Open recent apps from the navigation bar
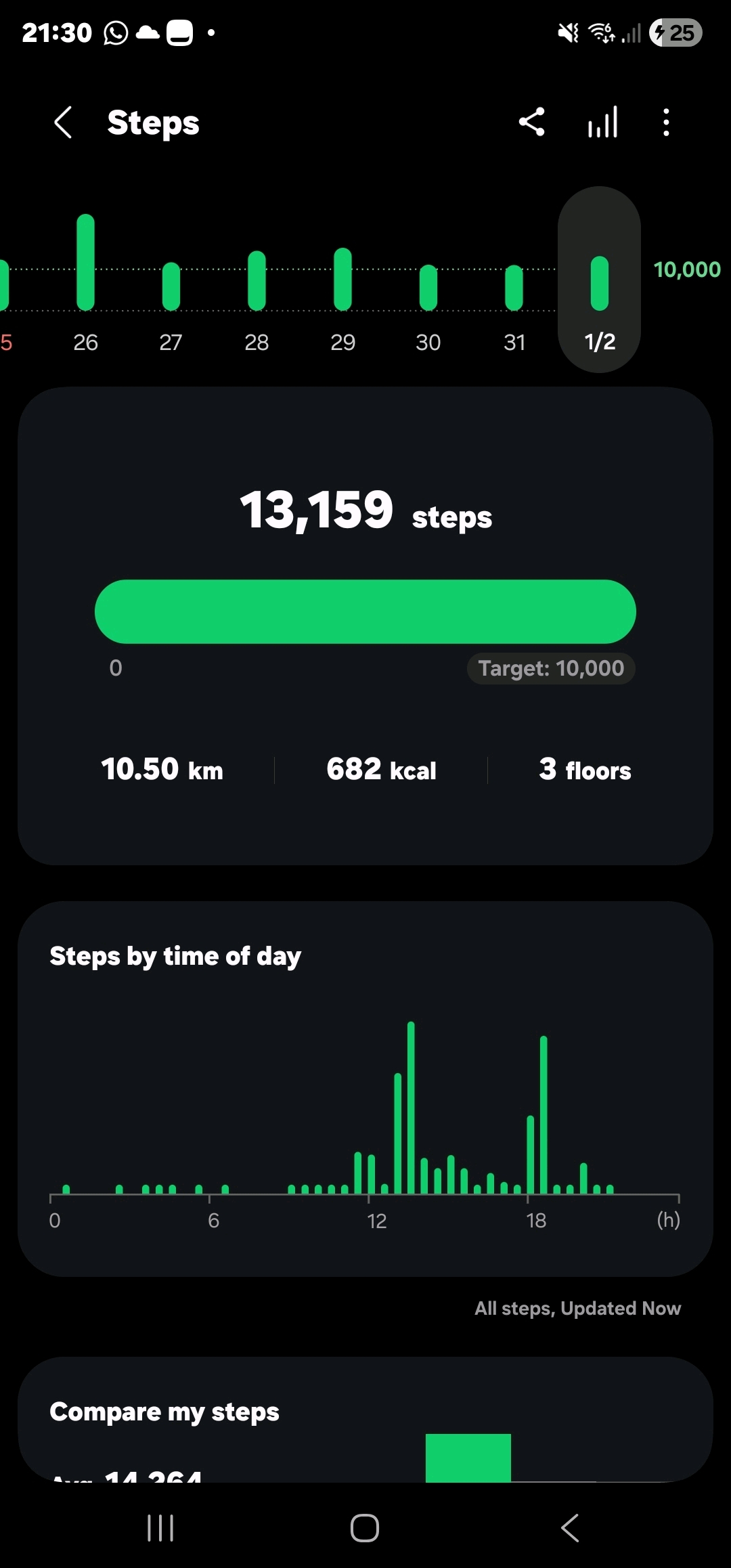731x1568 pixels. click(x=160, y=1528)
